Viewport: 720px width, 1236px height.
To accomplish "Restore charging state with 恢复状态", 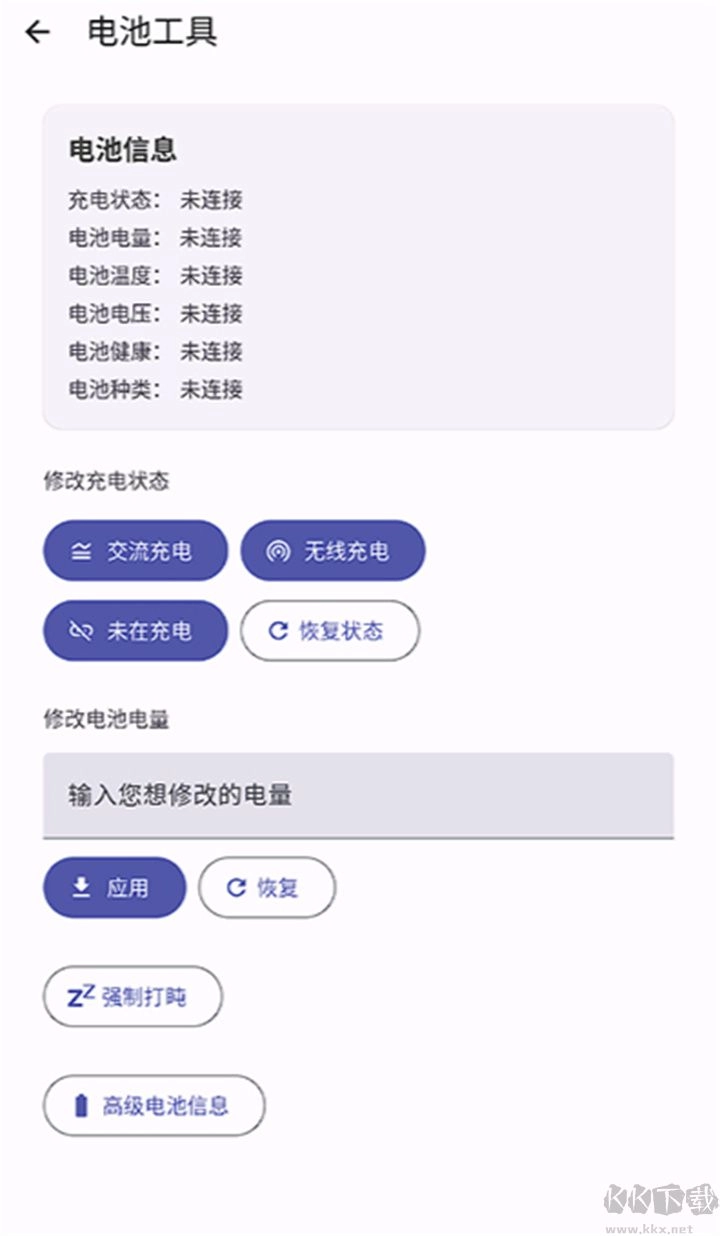I will coord(330,630).
